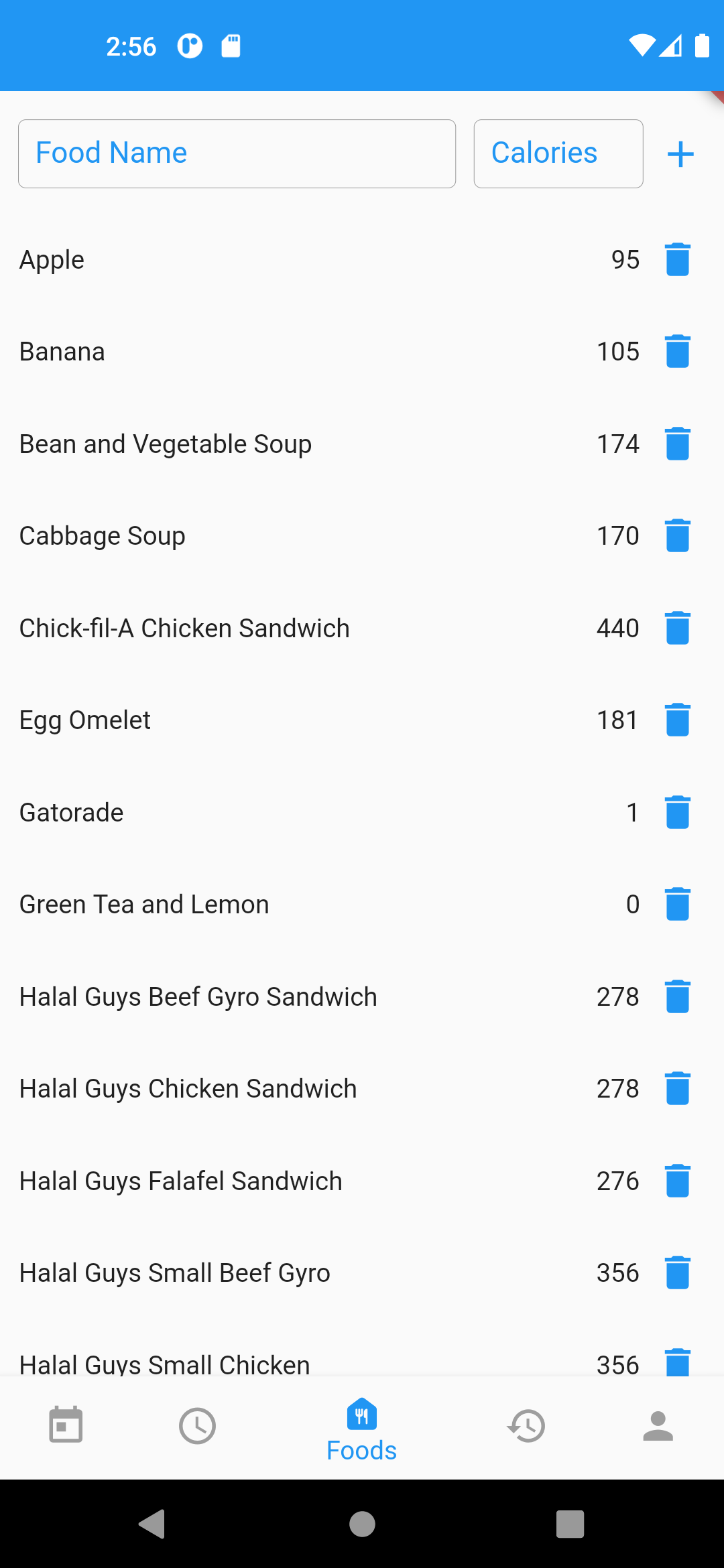Trash Halal Guys Falafel Sandwich

coord(678,1181)
